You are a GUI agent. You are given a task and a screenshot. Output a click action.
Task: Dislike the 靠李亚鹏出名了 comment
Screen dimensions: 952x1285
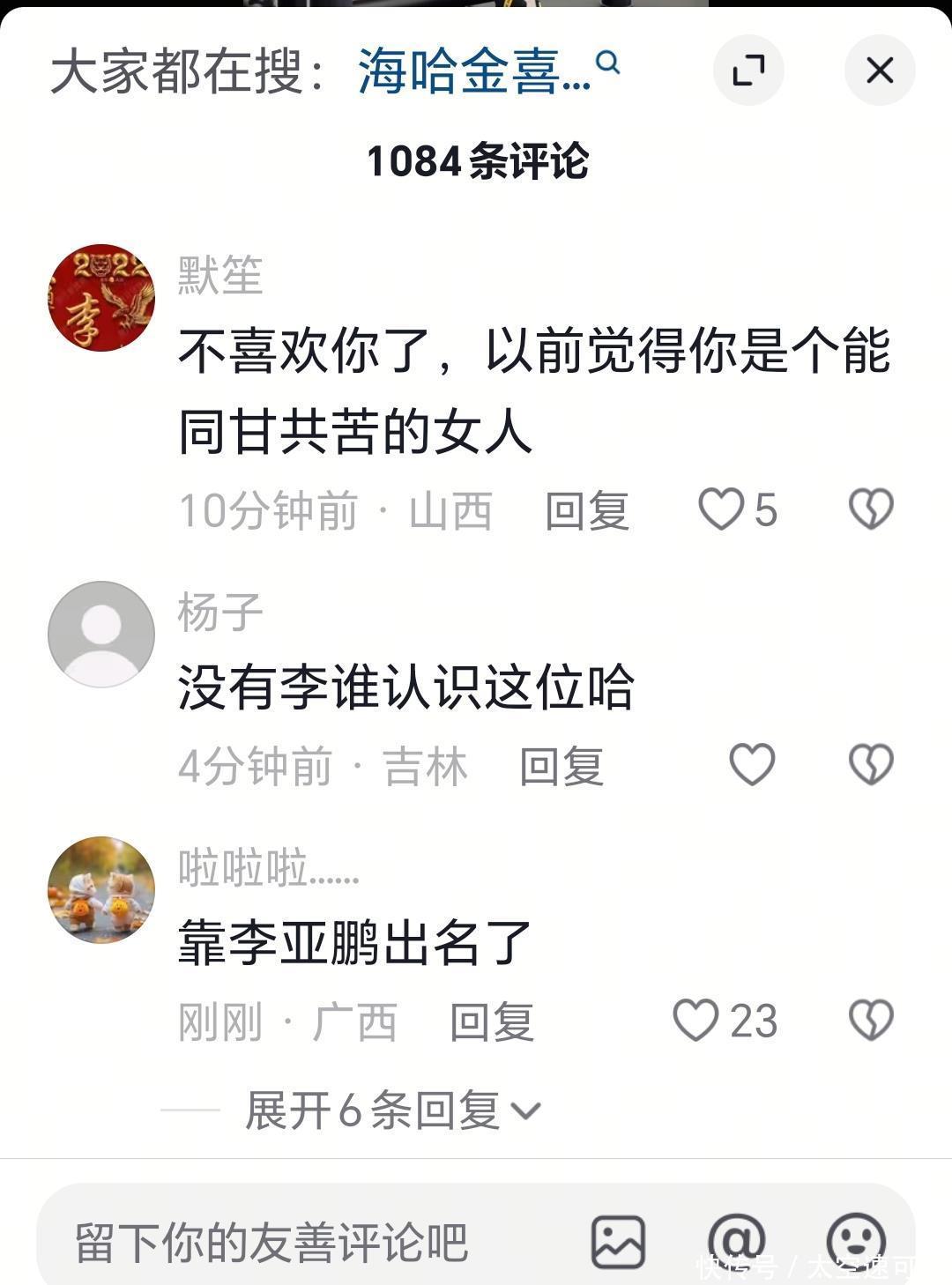click(871, 1021)
